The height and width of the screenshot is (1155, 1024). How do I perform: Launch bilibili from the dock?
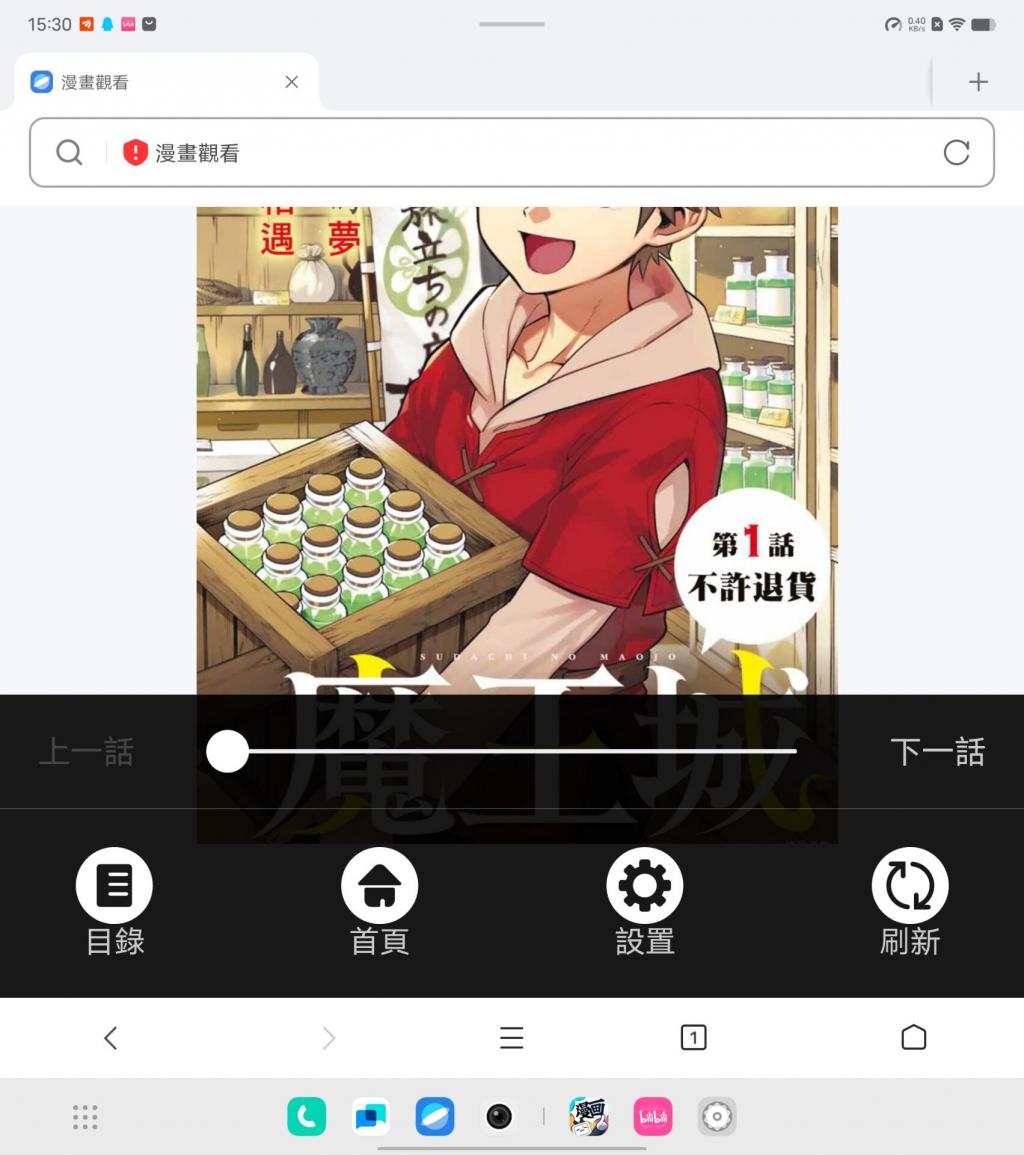pos(653,1117)
